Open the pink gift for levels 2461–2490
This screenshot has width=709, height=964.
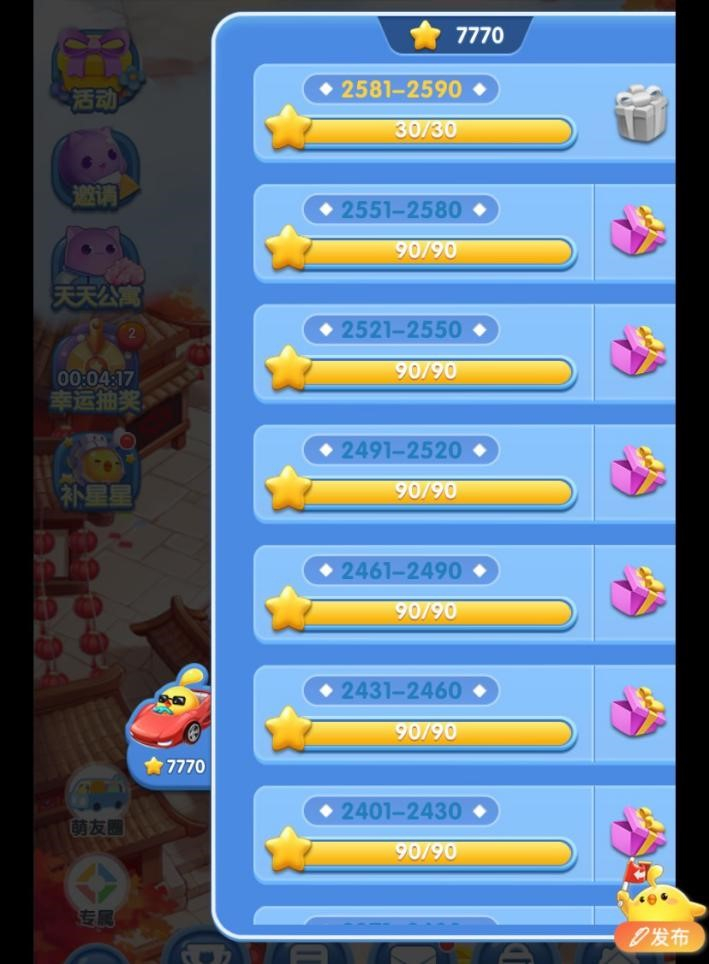tap(638, 591)
